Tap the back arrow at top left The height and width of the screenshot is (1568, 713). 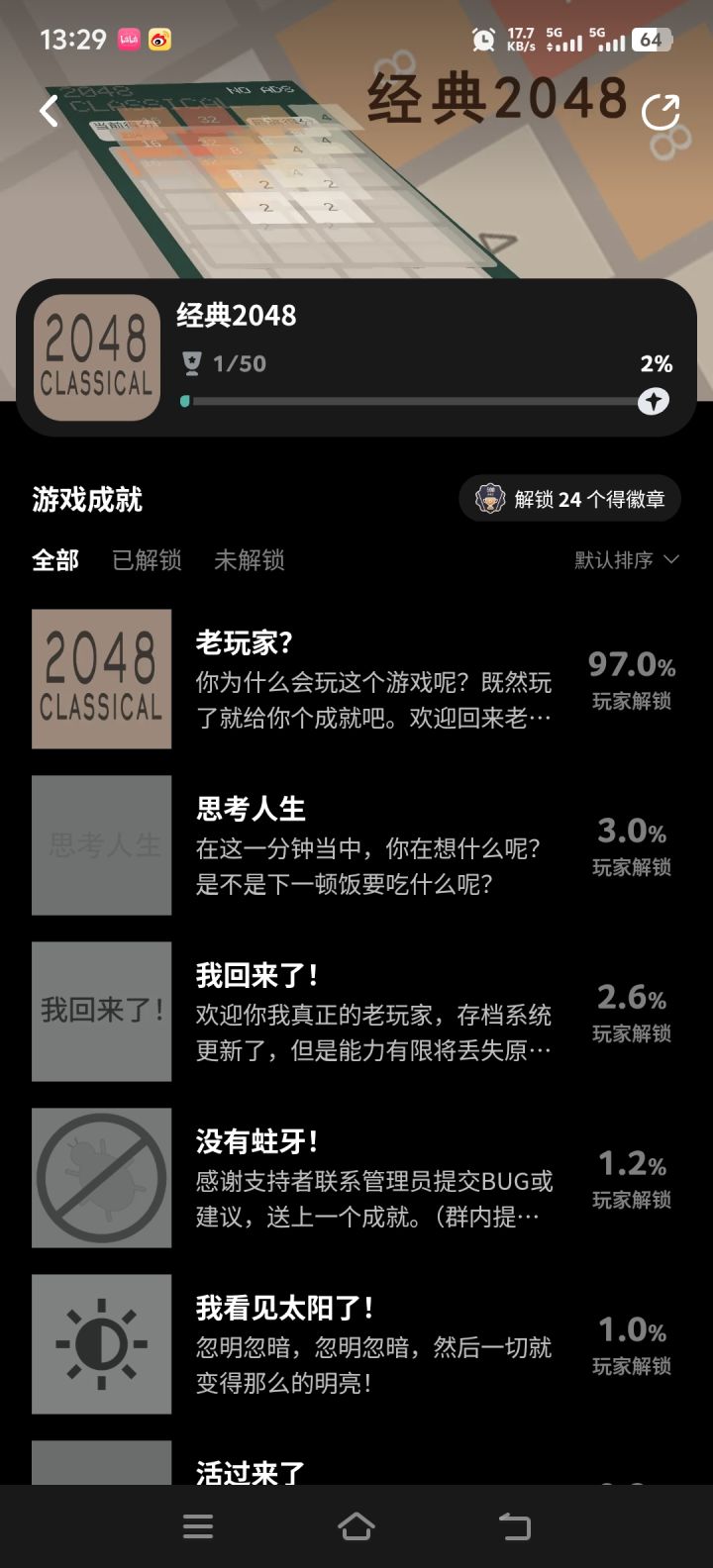pos(47,110)
